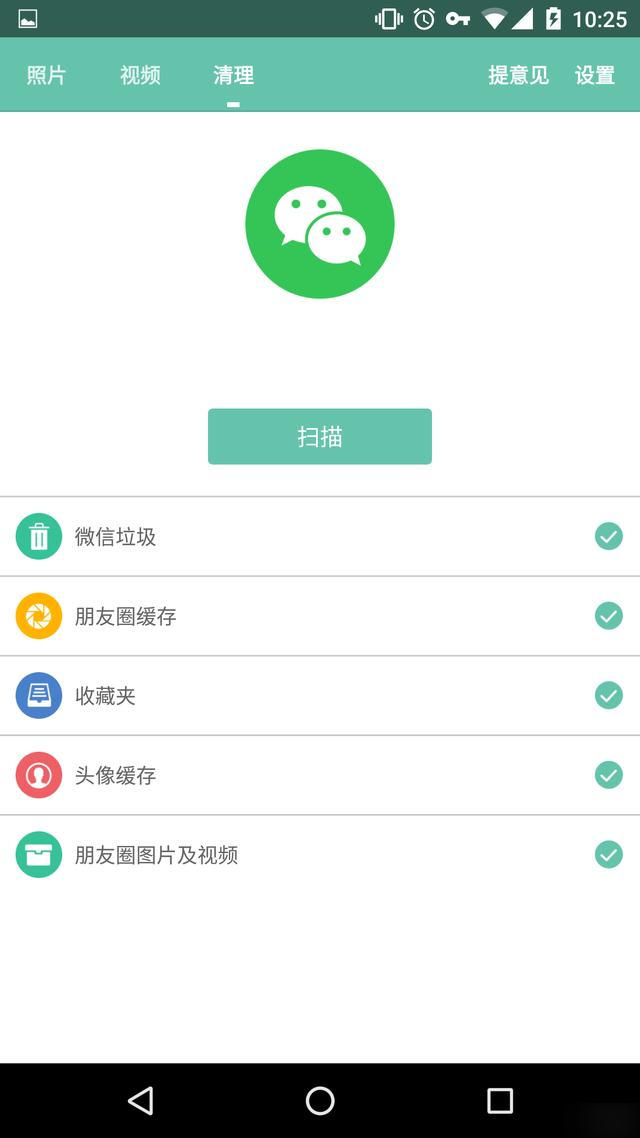Open 提意见 feedback page

pos(518,75)
